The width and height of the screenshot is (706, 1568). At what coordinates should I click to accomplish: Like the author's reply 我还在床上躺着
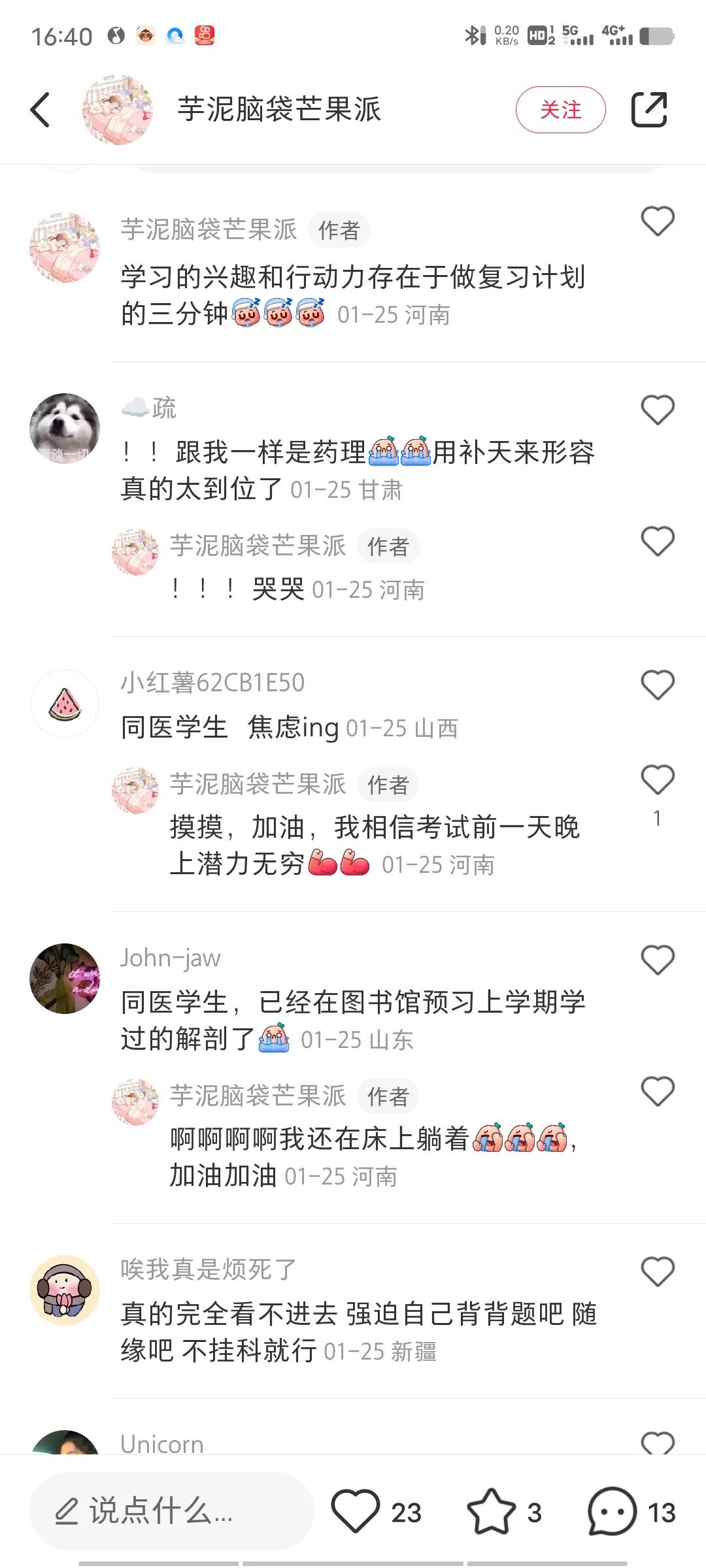[x=657, y=1091]
